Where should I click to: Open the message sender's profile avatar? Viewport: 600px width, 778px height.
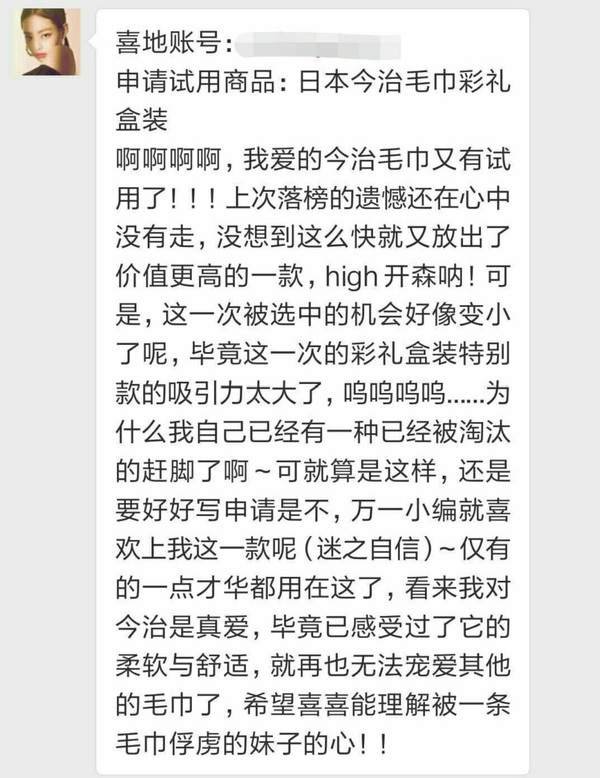[x=45, y=43]
